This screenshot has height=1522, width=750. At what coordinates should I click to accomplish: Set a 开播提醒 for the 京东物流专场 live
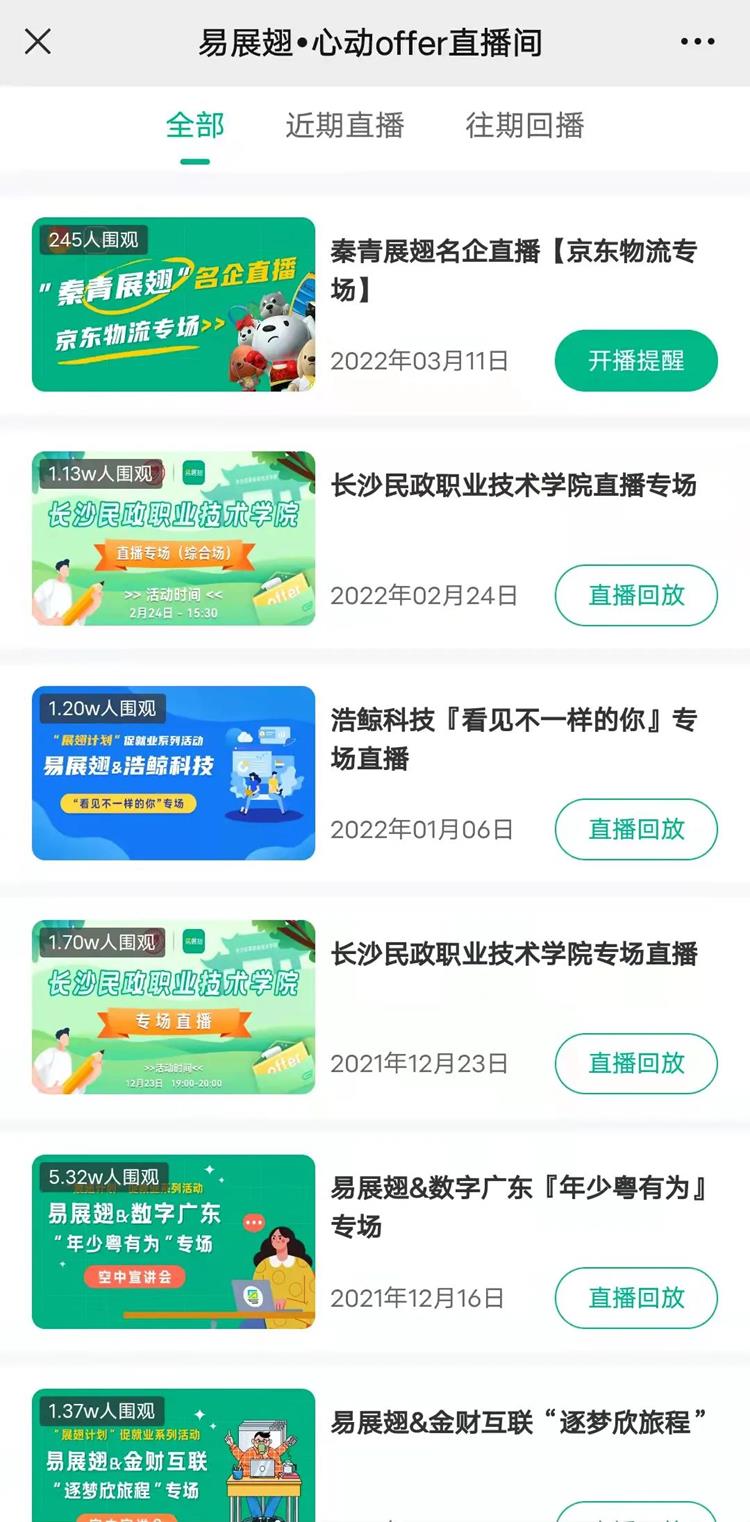[636, 361]
